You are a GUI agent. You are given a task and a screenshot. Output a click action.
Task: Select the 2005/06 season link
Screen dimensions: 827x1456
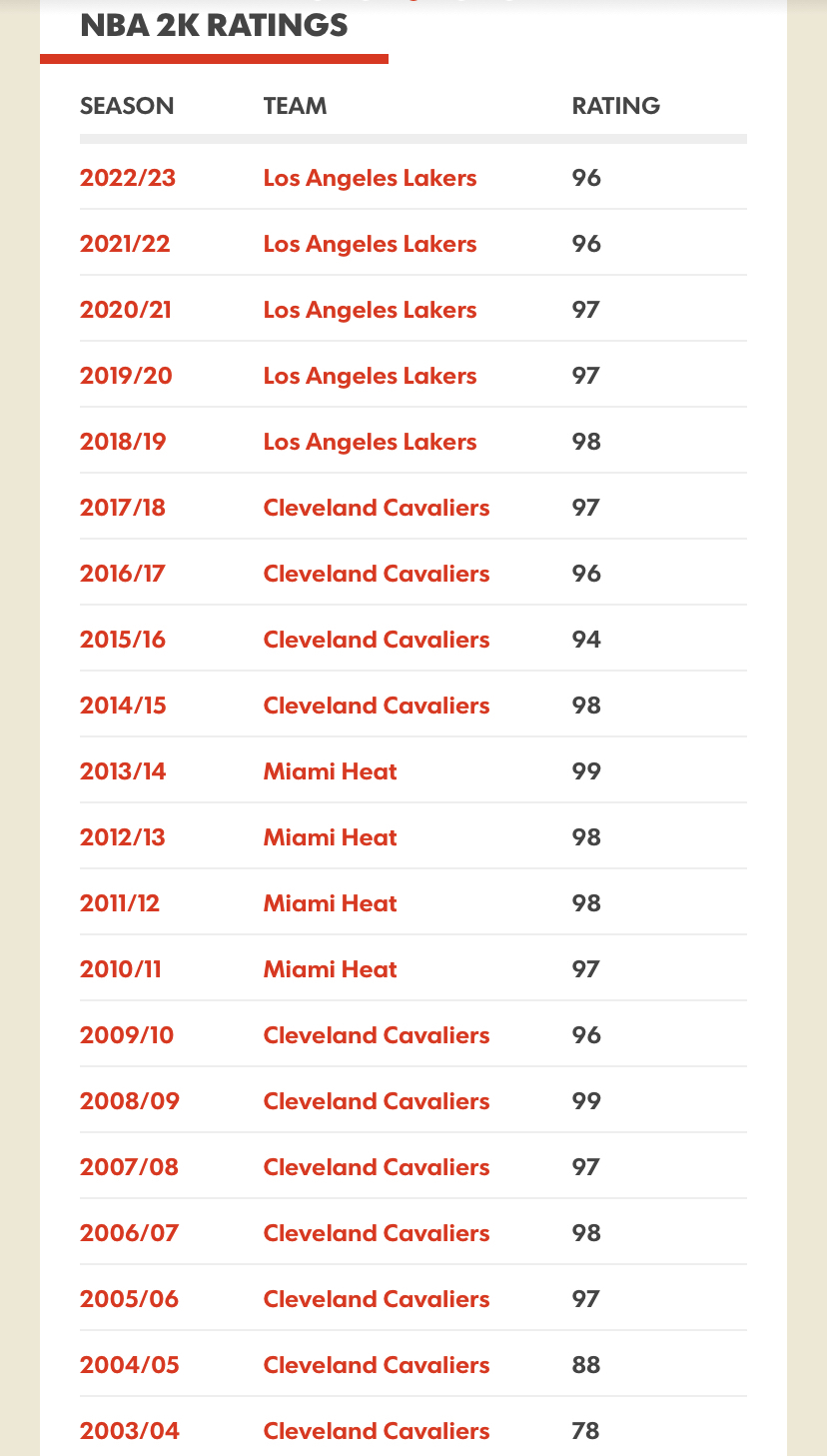coord(130,1299)
